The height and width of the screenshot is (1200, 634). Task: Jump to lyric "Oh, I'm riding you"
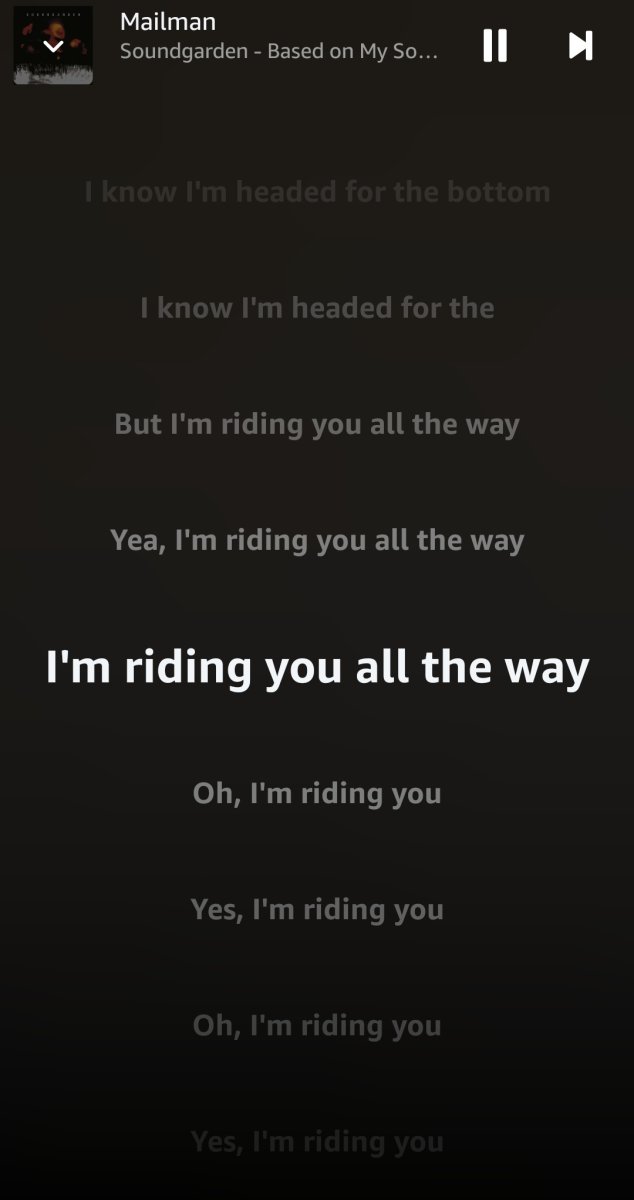317,793
